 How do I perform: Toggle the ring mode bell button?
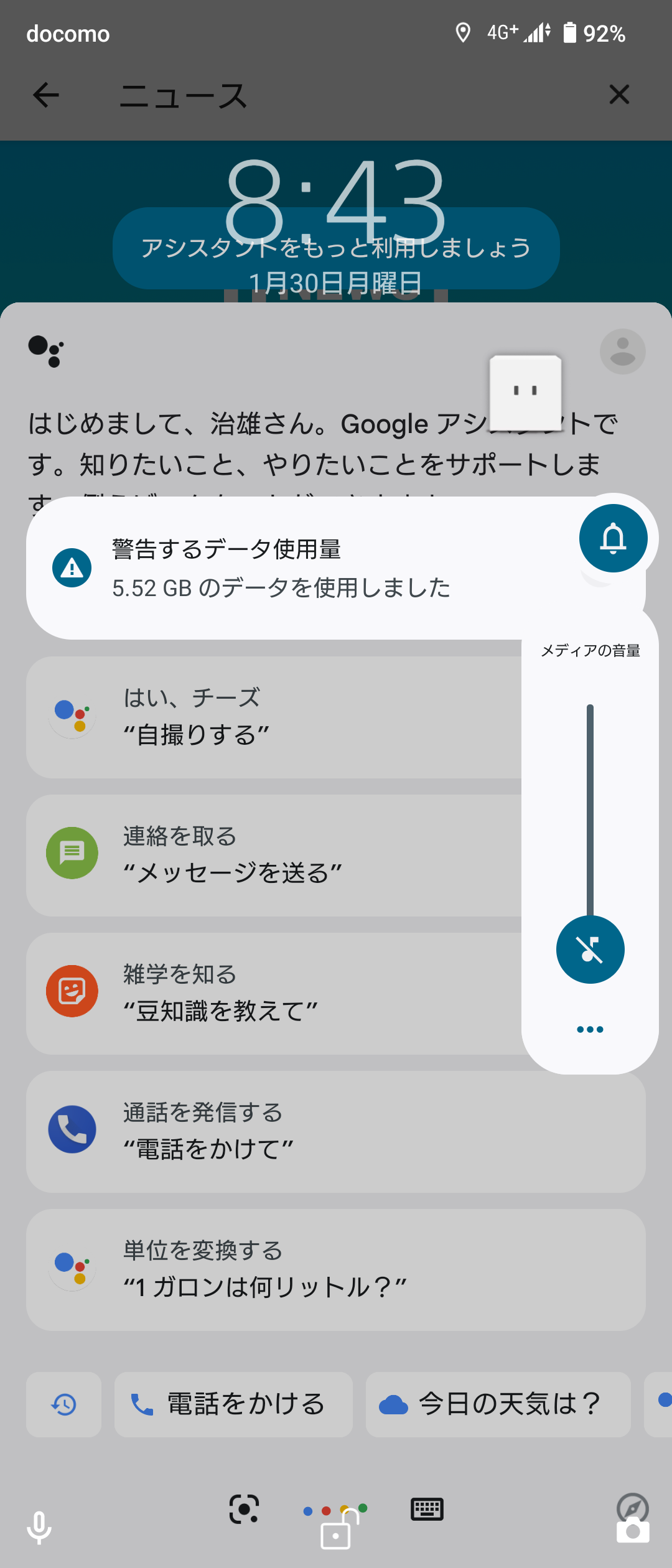pyautogui.click(x=614, y=538)
